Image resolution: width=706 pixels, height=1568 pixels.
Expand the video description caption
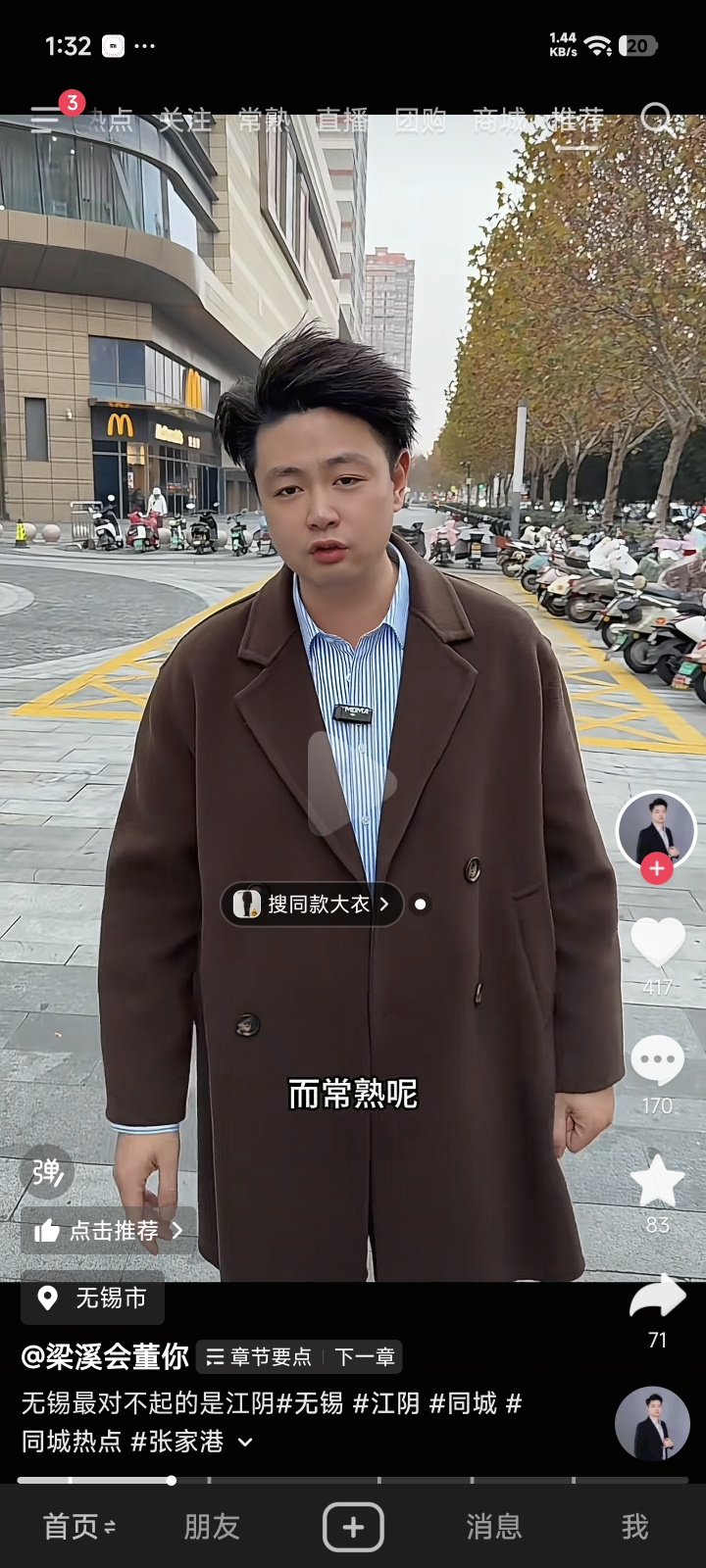coord(246,1443)
